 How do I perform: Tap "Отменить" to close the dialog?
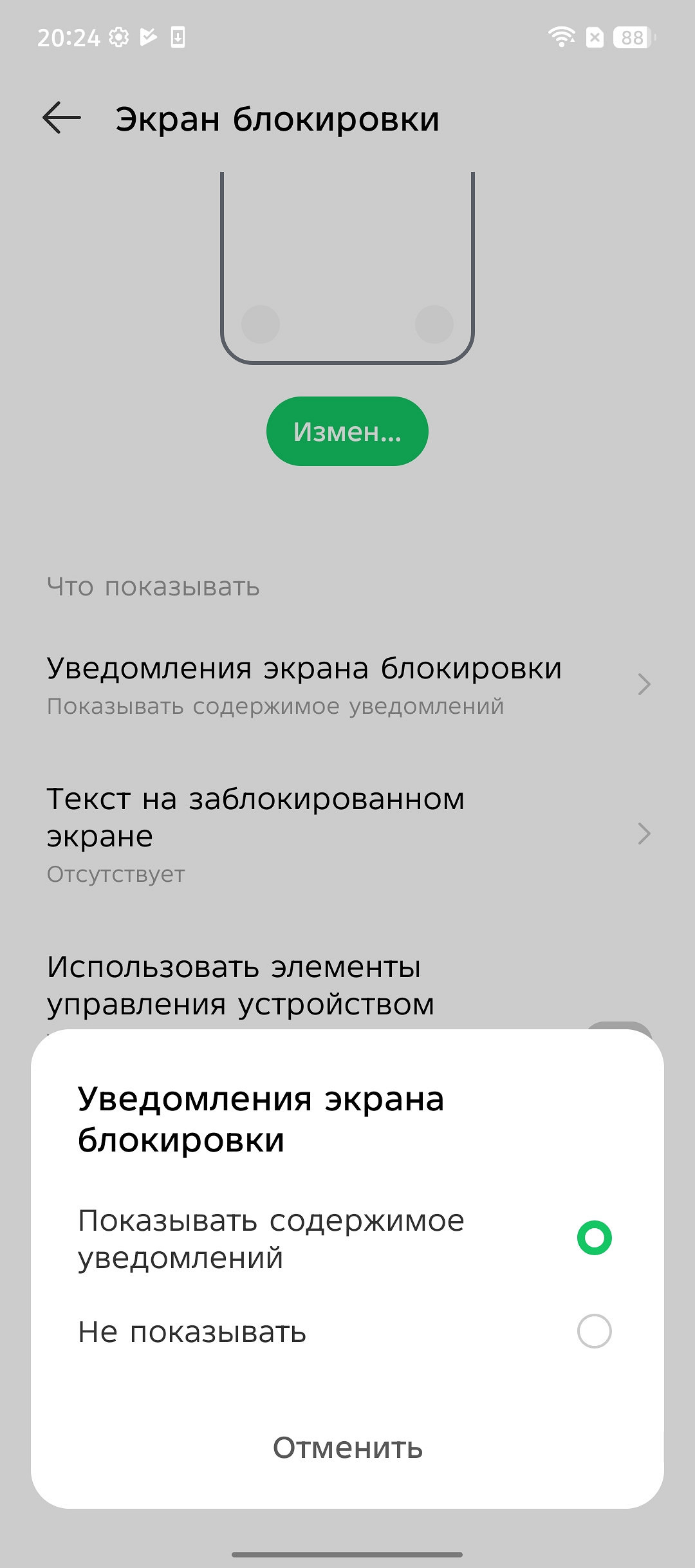[x=347, y=1448]
